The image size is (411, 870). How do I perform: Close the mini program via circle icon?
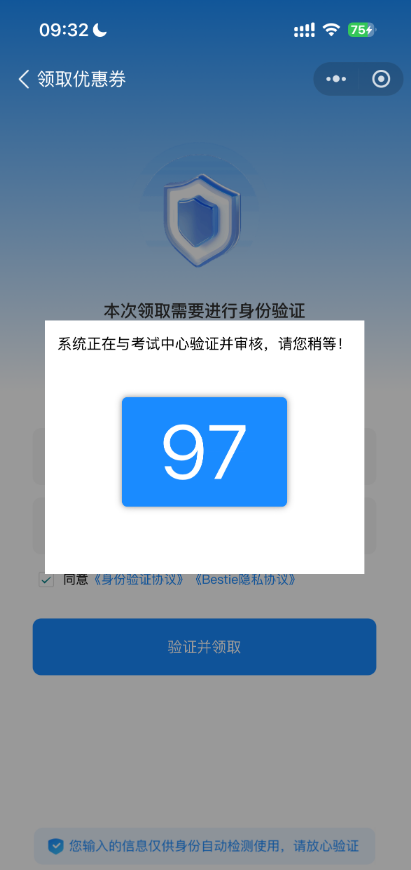(x=381, y=79)
